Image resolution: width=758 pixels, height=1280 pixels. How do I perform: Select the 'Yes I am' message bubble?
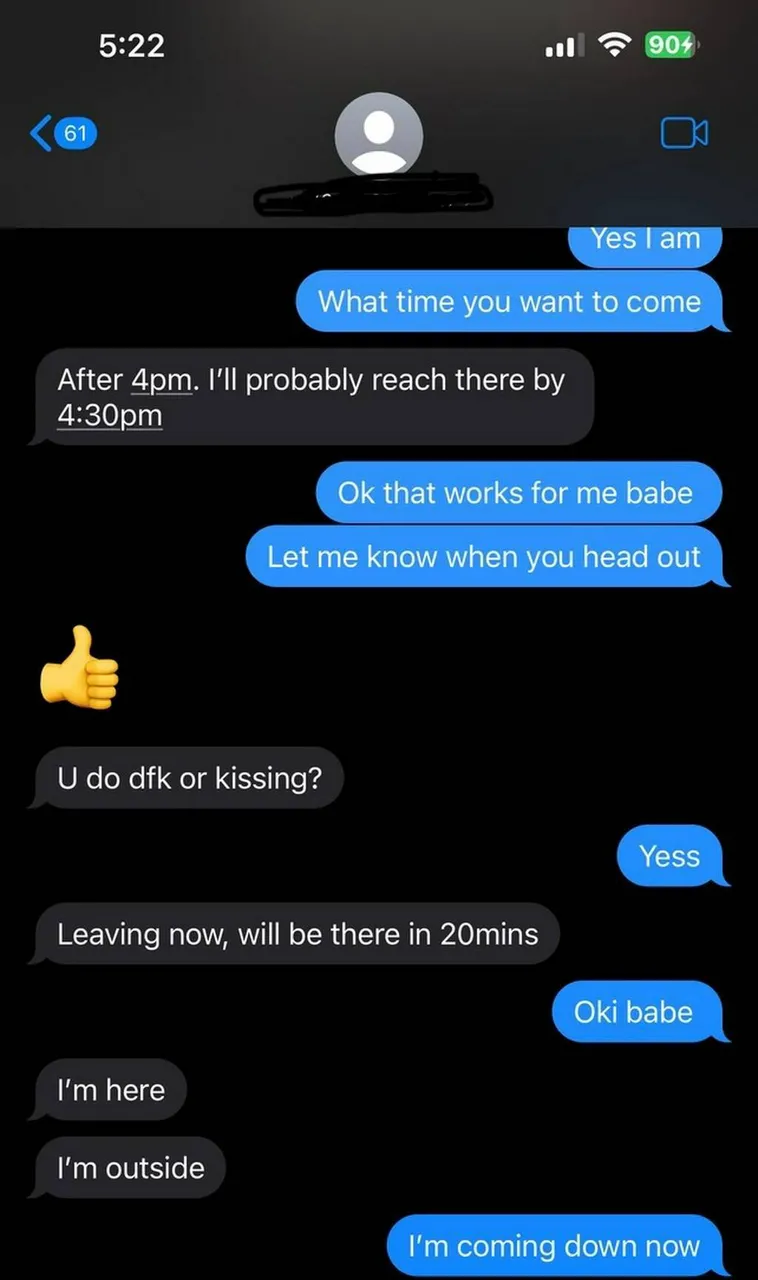645,239
